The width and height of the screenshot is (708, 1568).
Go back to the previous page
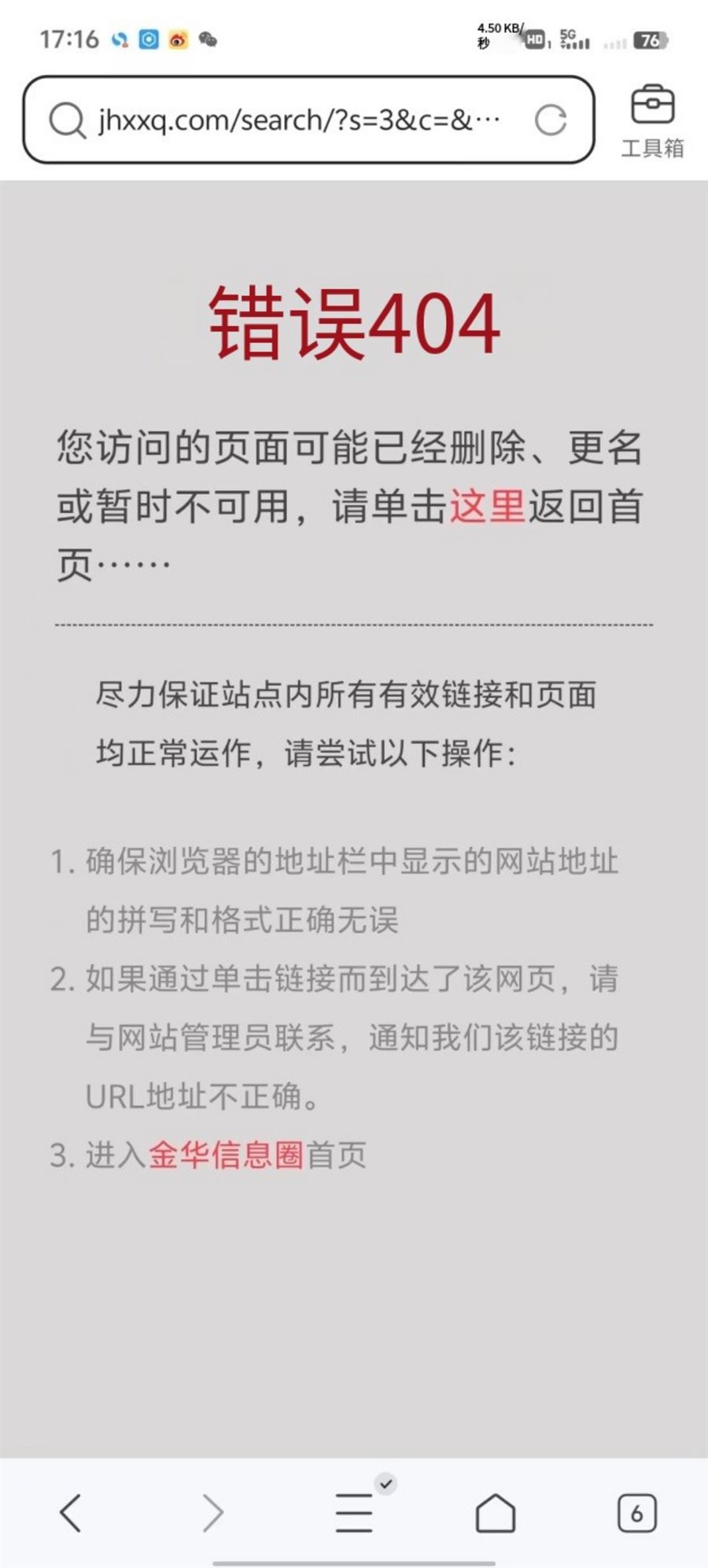click(71, 1512)
